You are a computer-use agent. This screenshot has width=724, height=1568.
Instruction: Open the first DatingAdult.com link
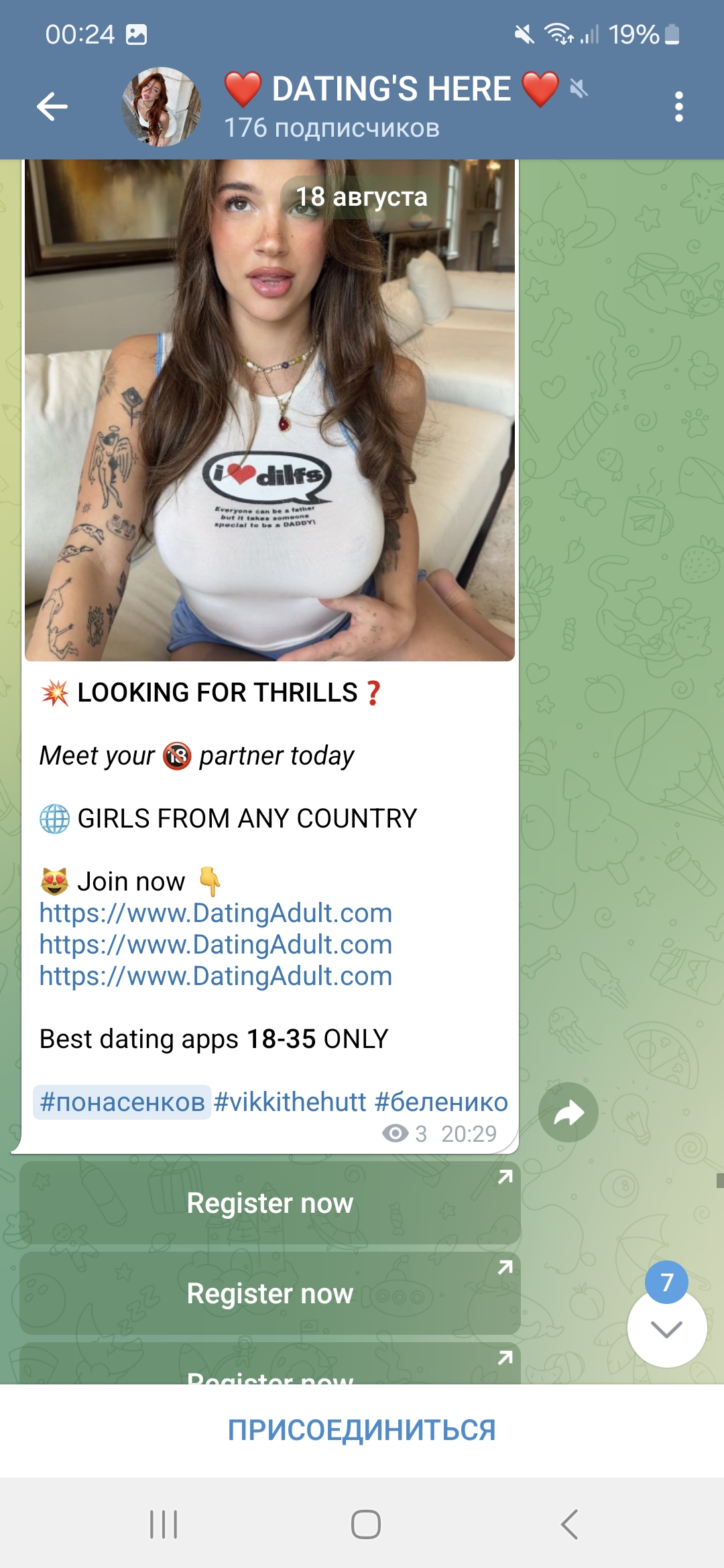coord(215,913)
